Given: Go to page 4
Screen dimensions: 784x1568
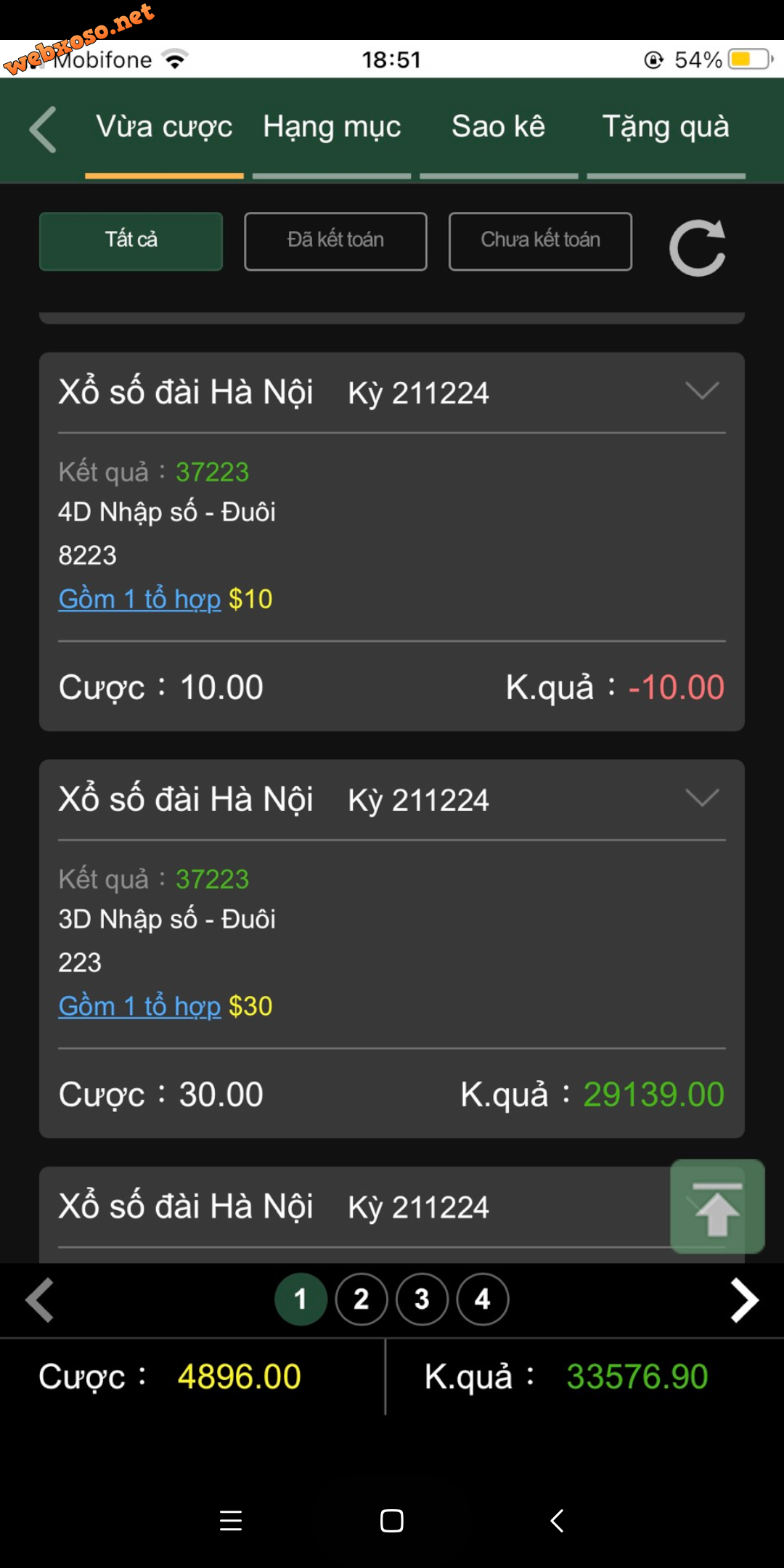Looking at the screenshot, I should 483,1299.
